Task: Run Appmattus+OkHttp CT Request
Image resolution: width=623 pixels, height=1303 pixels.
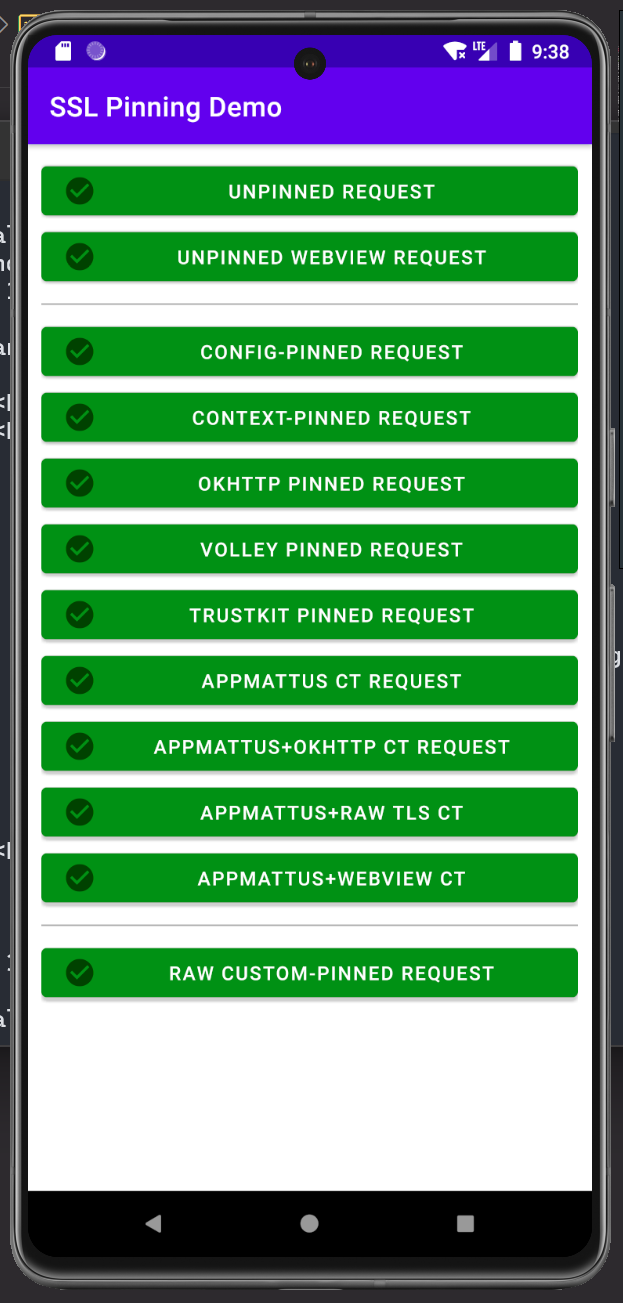Action: [309, 747]
